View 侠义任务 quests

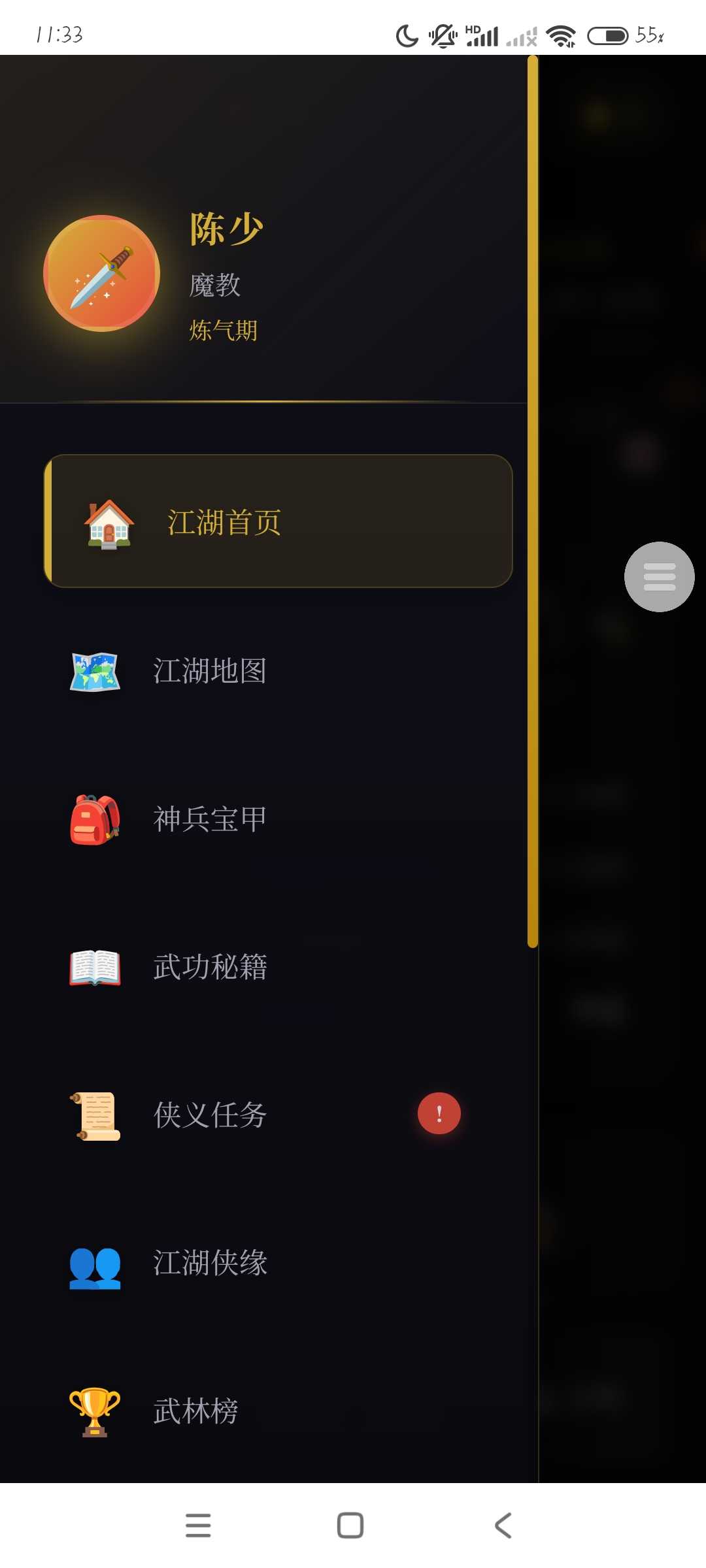point(209,1115)
